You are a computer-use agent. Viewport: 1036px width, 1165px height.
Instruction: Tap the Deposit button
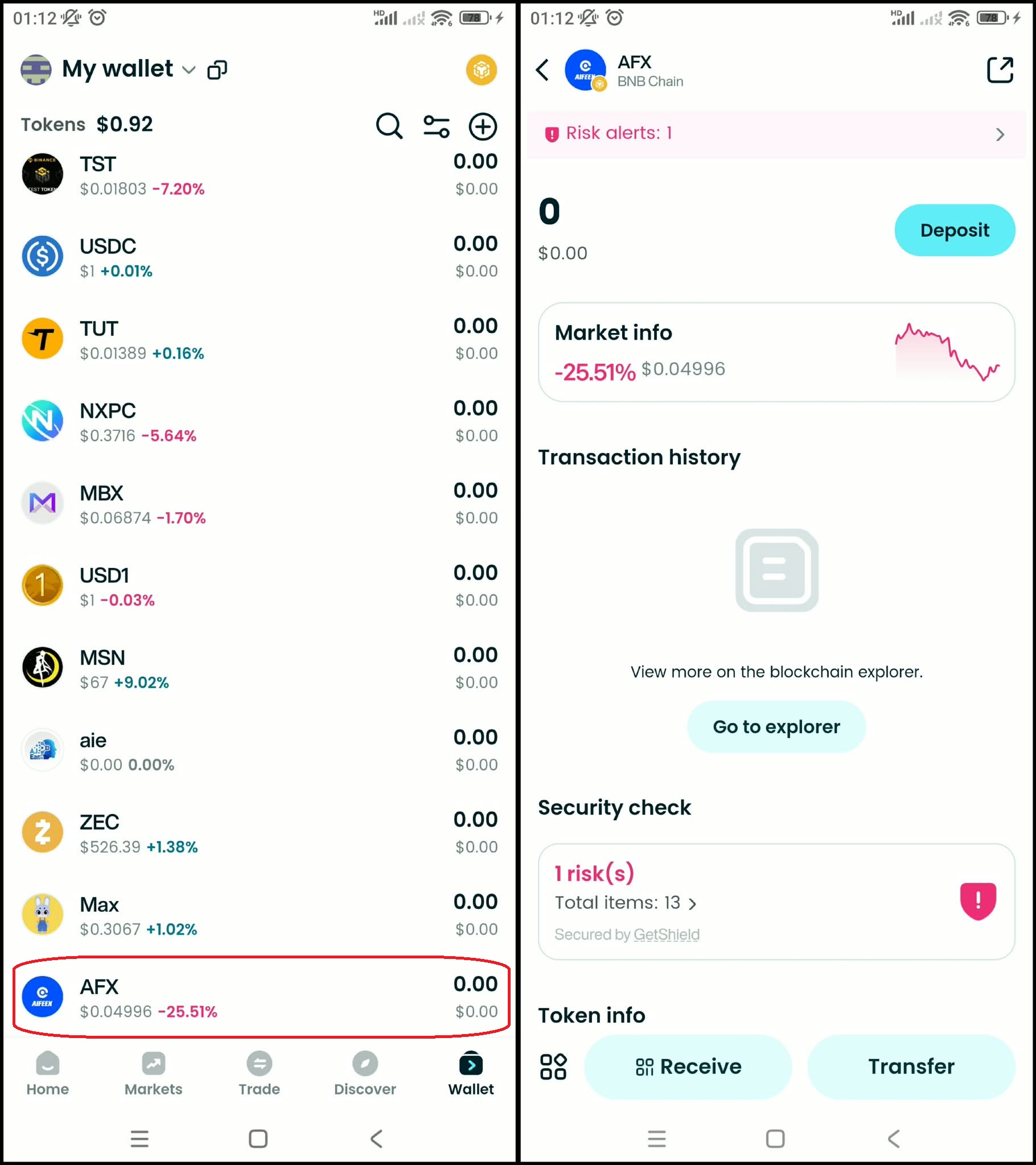pos(954,230)
